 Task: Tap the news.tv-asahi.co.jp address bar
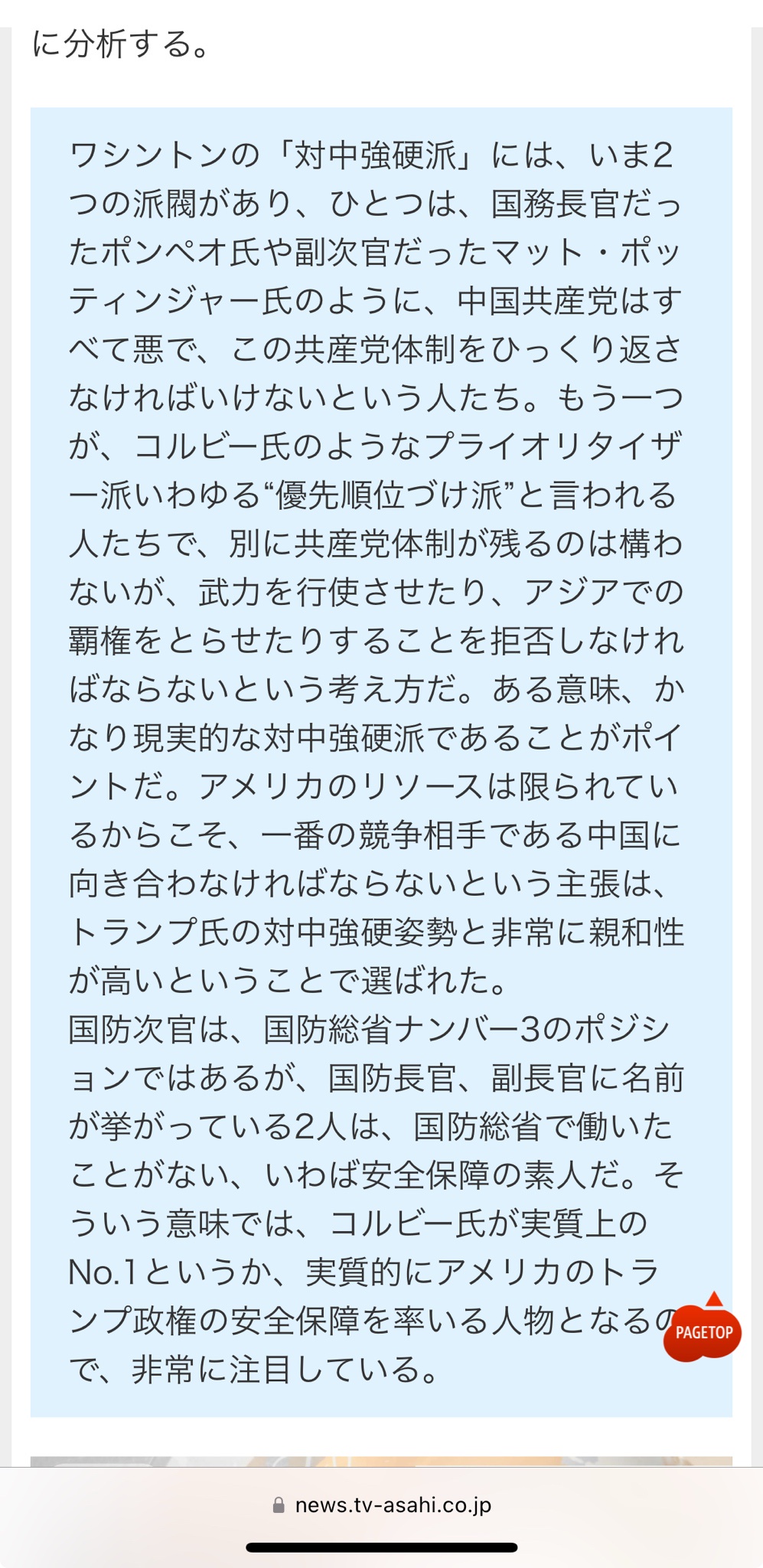pyautogui.click(x=382, y=1504)
